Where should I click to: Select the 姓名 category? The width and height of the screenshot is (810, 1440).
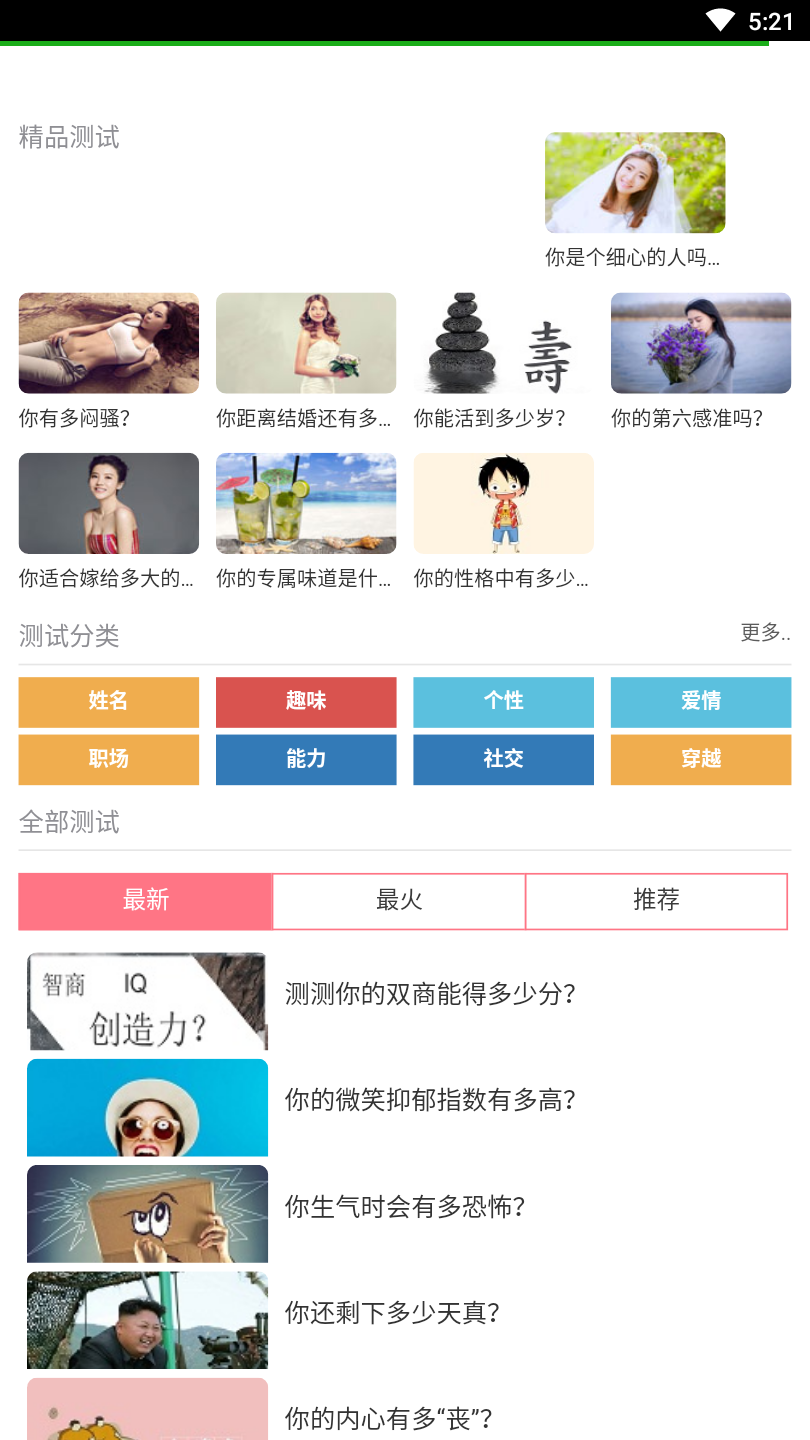click(x=108, y=702)
